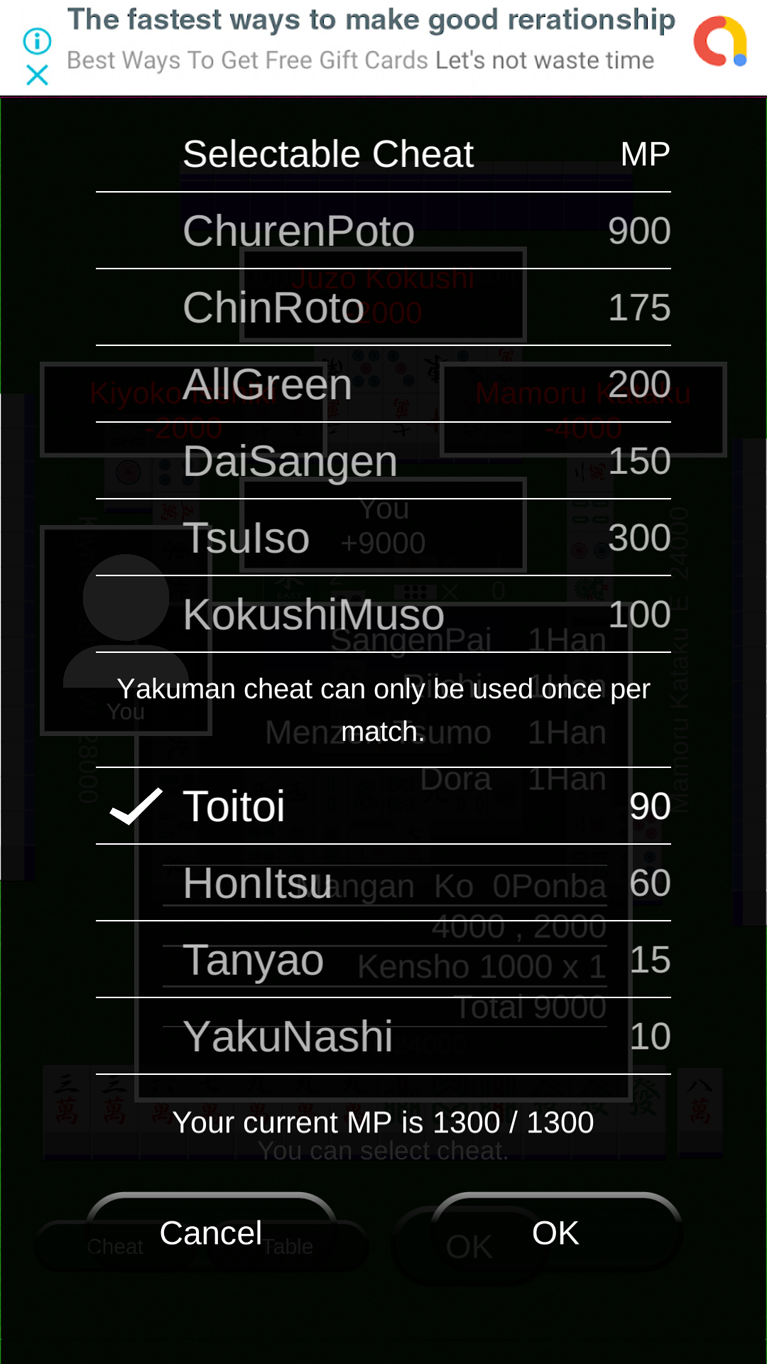Open the ad info icon
Screen dimensions: 767x1364
[37, 41]
